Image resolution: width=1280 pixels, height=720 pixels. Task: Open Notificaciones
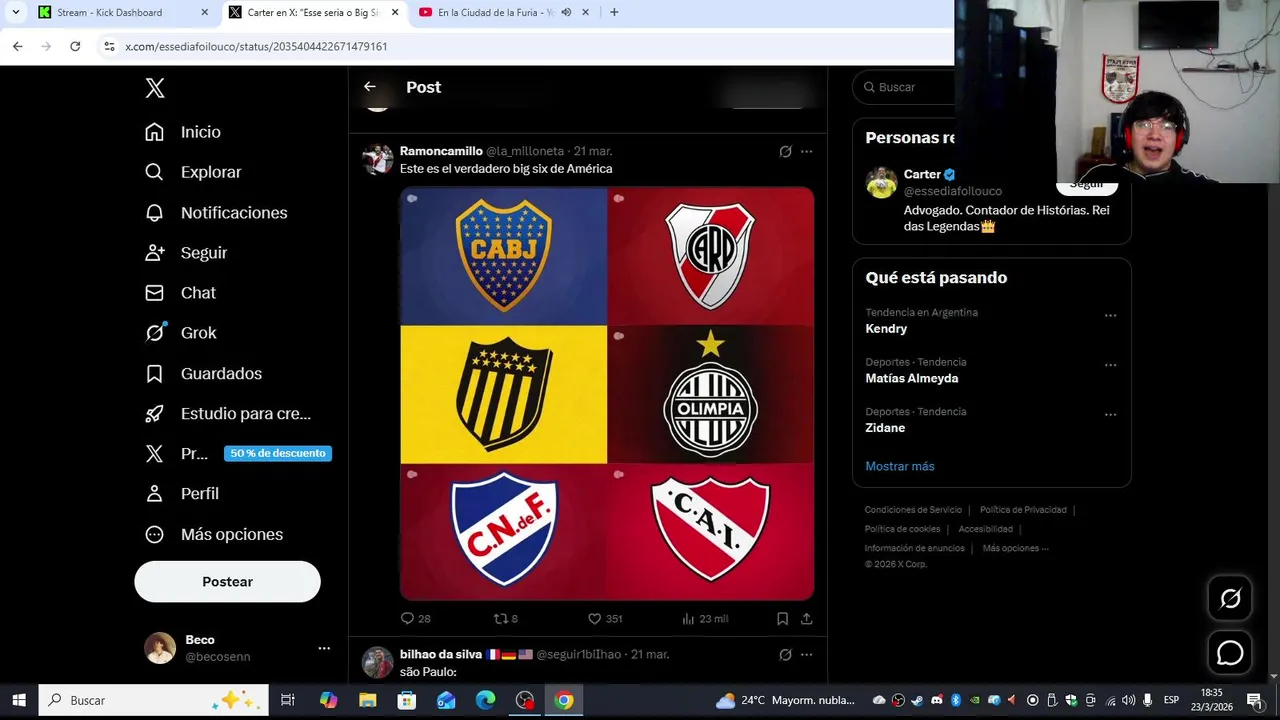pyautogui.click(x=233, y=213)
